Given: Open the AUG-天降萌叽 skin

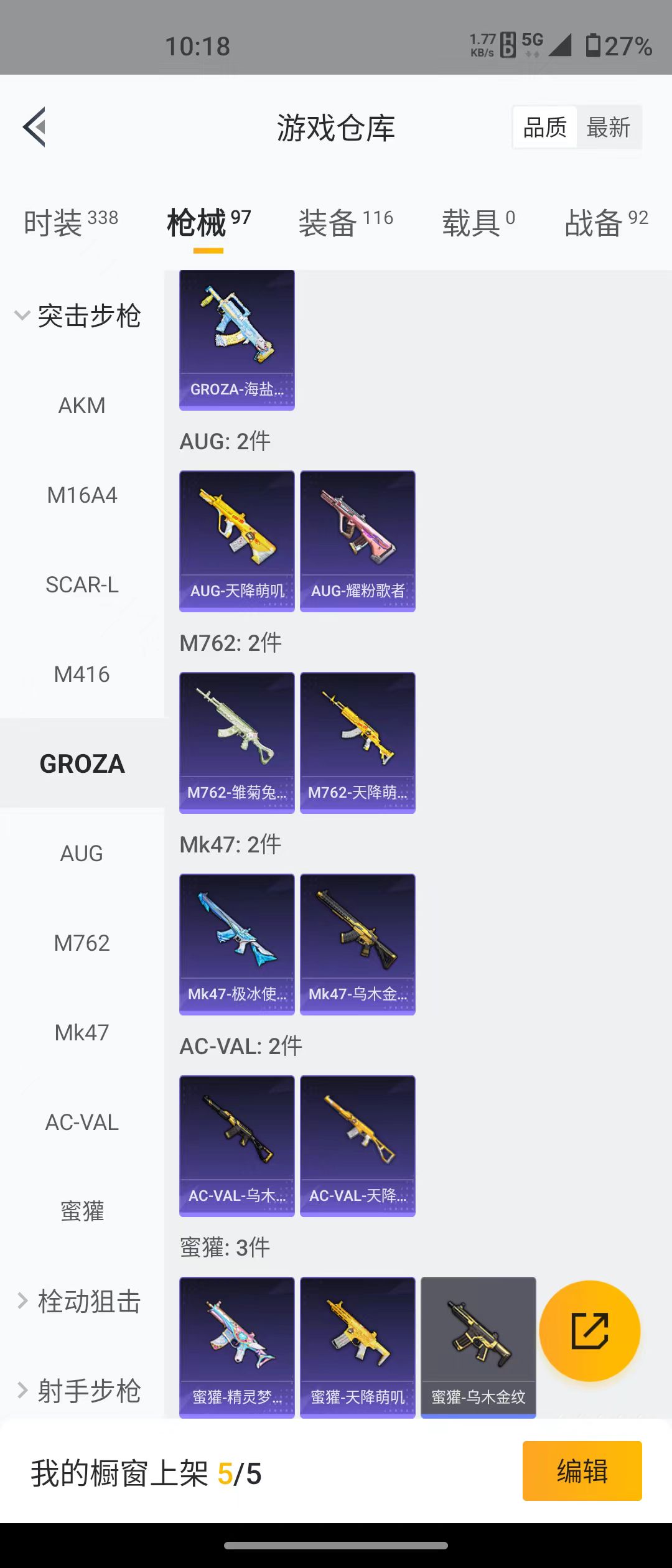Looking at the screenshot, I should click(x=236, y=541).
